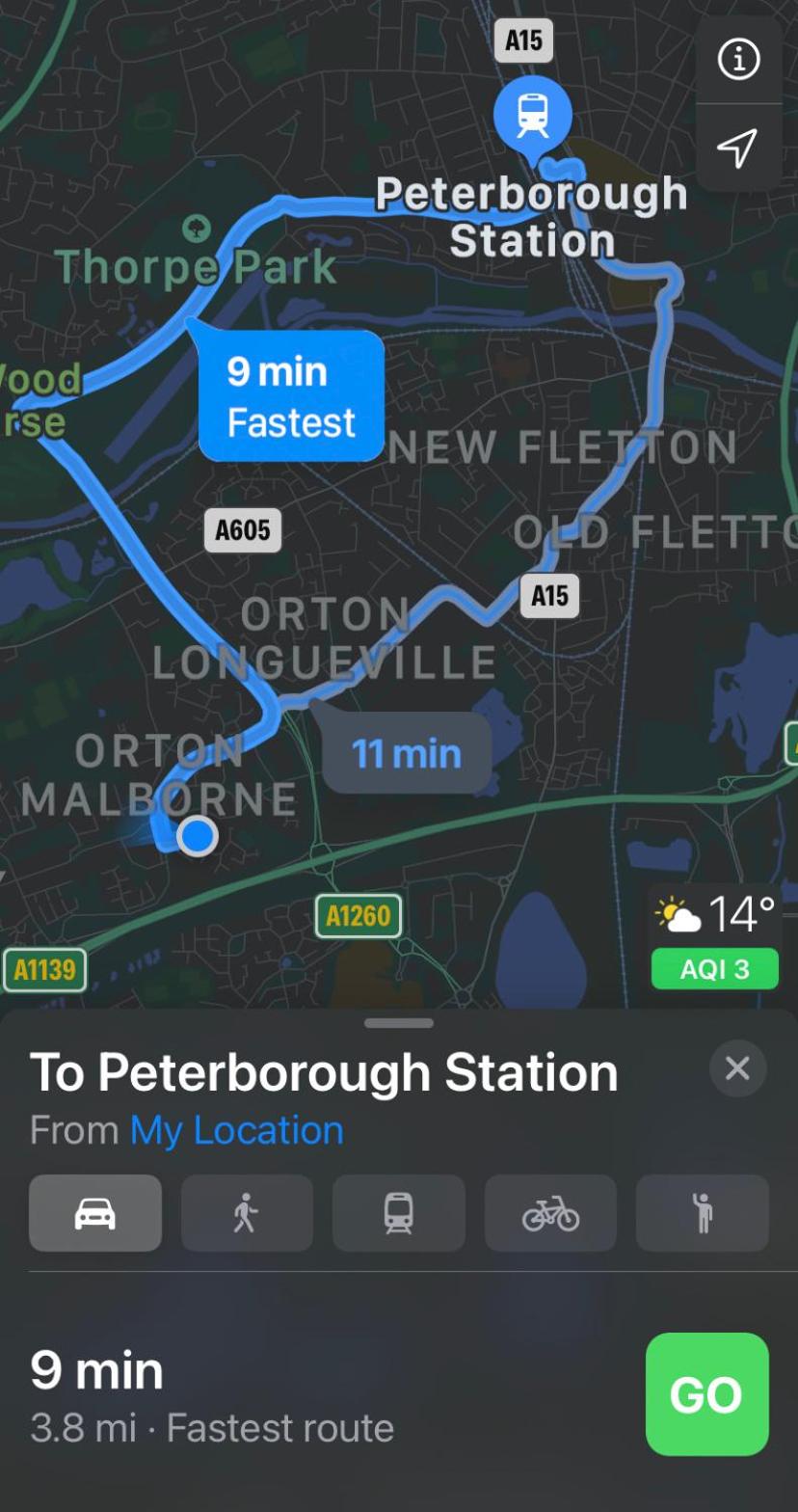Switch to walking directions
The width and height of the screenshot is (798, 1512).
(247, 1213)
